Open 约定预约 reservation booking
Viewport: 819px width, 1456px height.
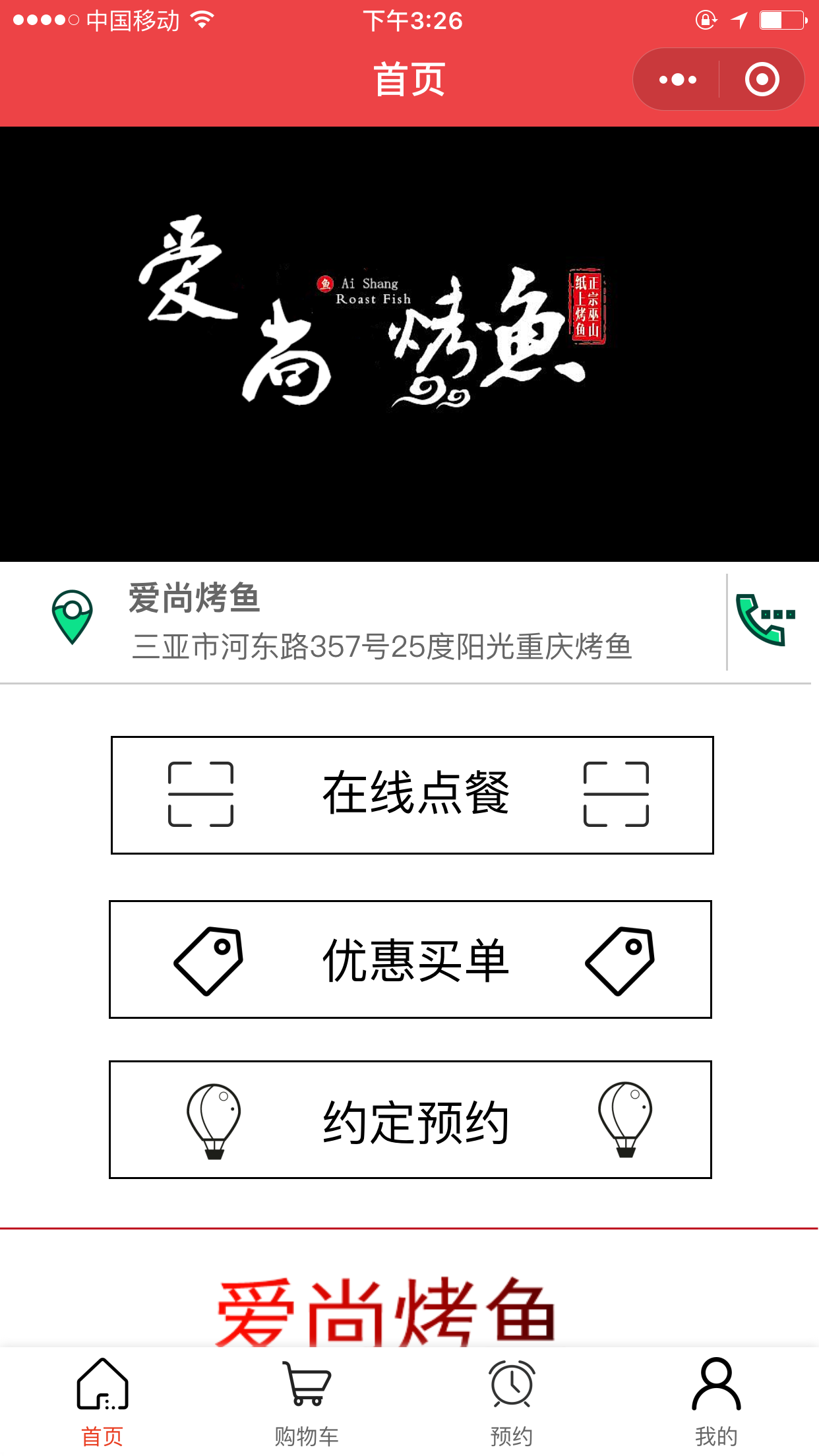point(410,1120)
